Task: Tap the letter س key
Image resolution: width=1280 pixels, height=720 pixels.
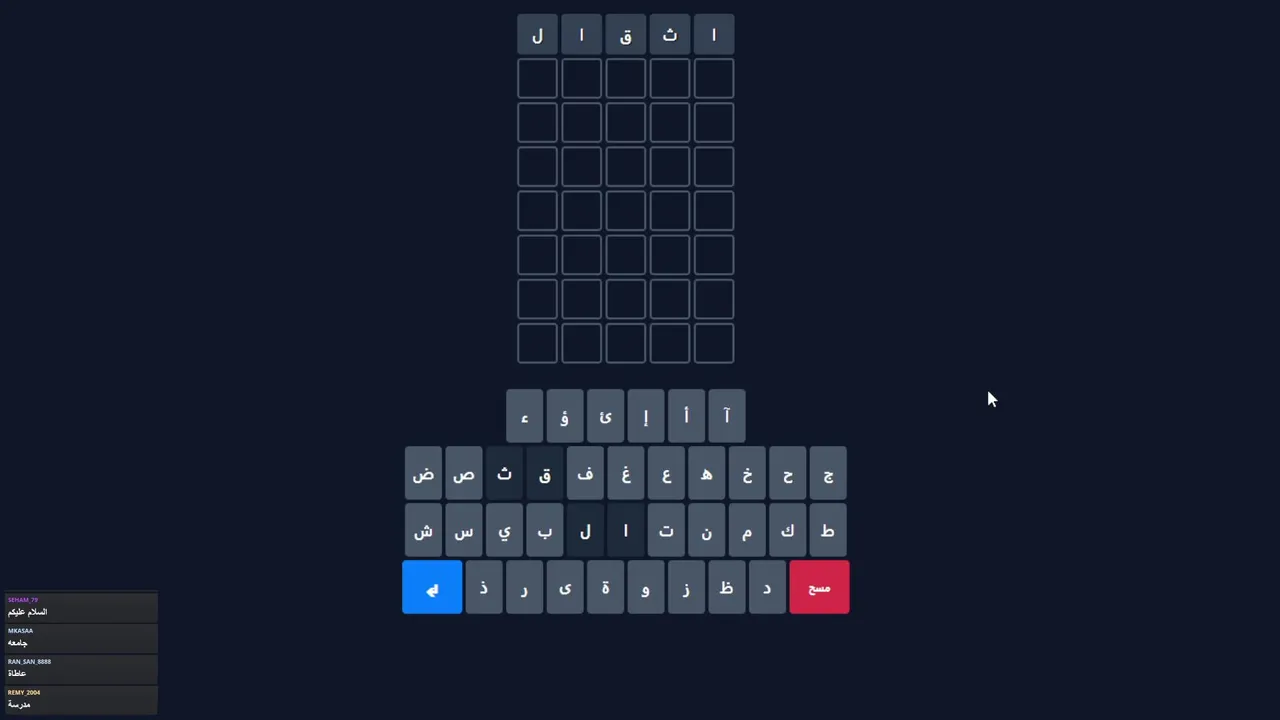Action: 463,531
